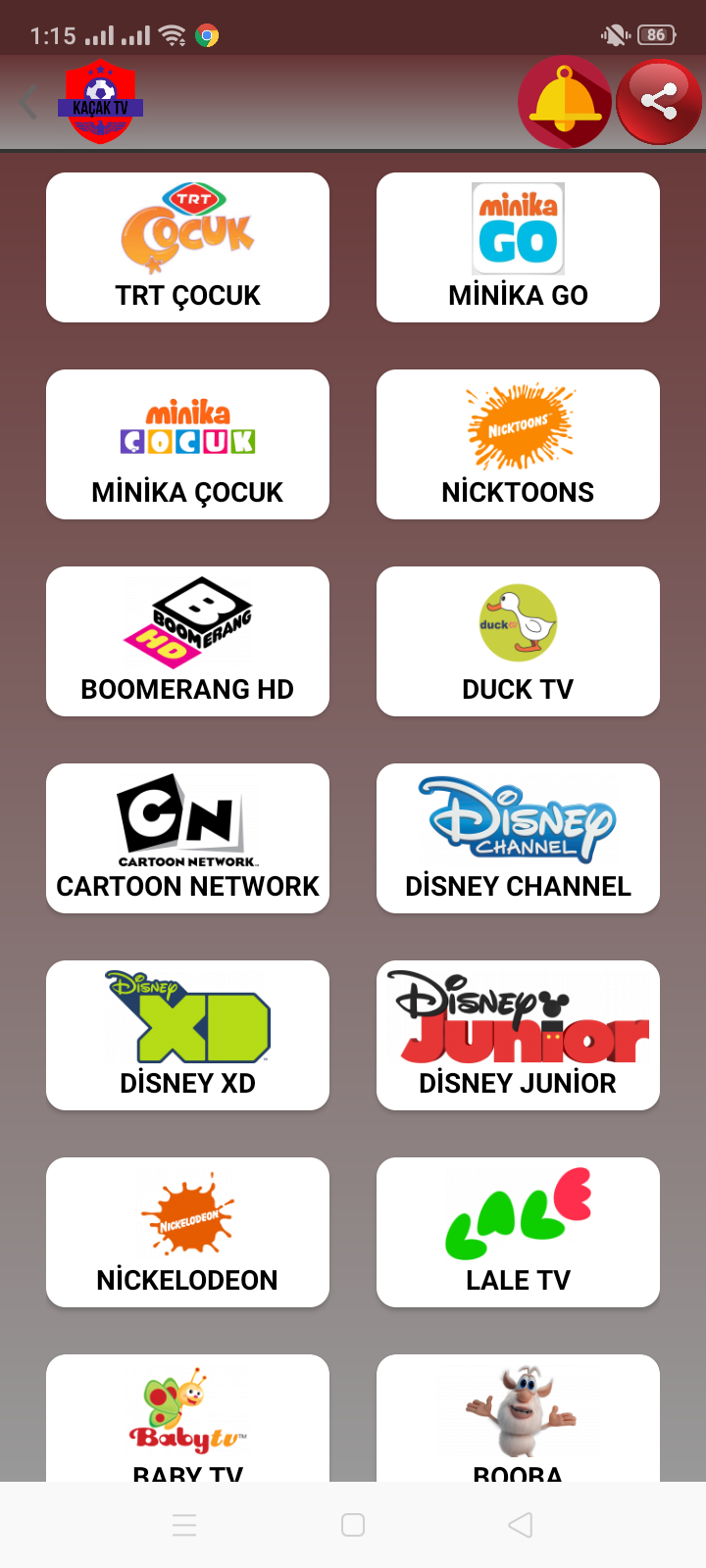Screen dimensions: 706x1568
Task: Open the DİSNEY XD channel
Action: (187, 1035)
